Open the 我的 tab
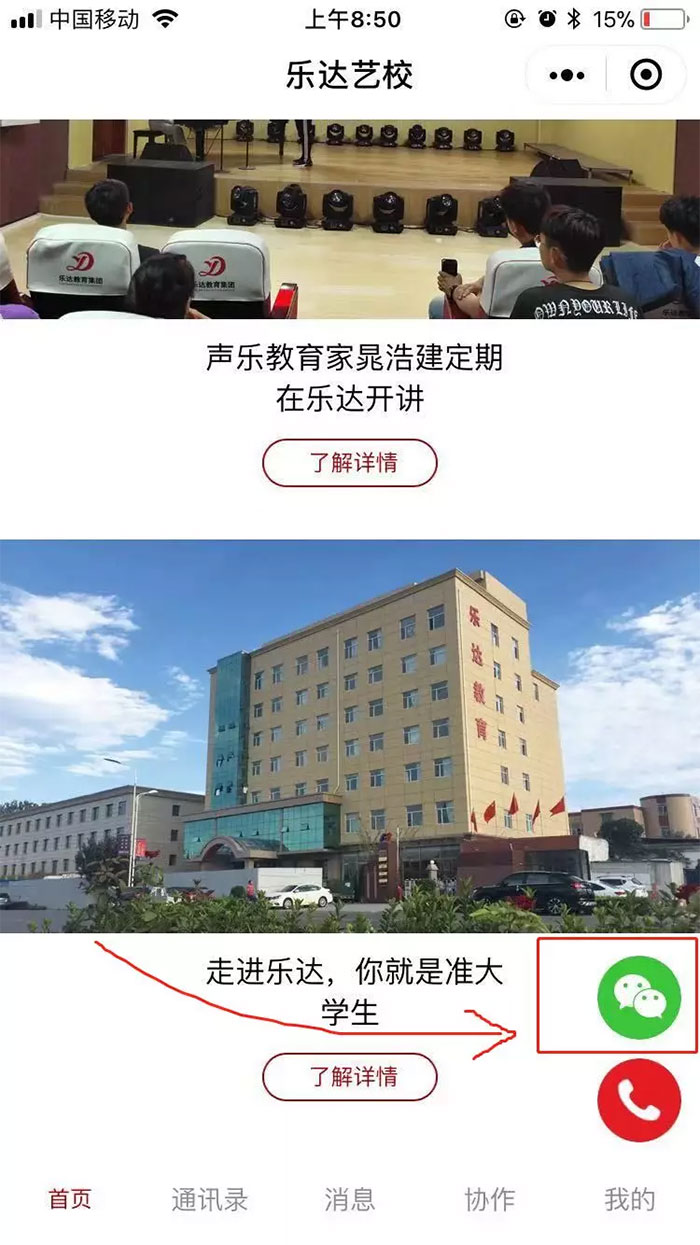Image resolution: width=700 pixels, height=1245 pixels. coord(629,1199)
